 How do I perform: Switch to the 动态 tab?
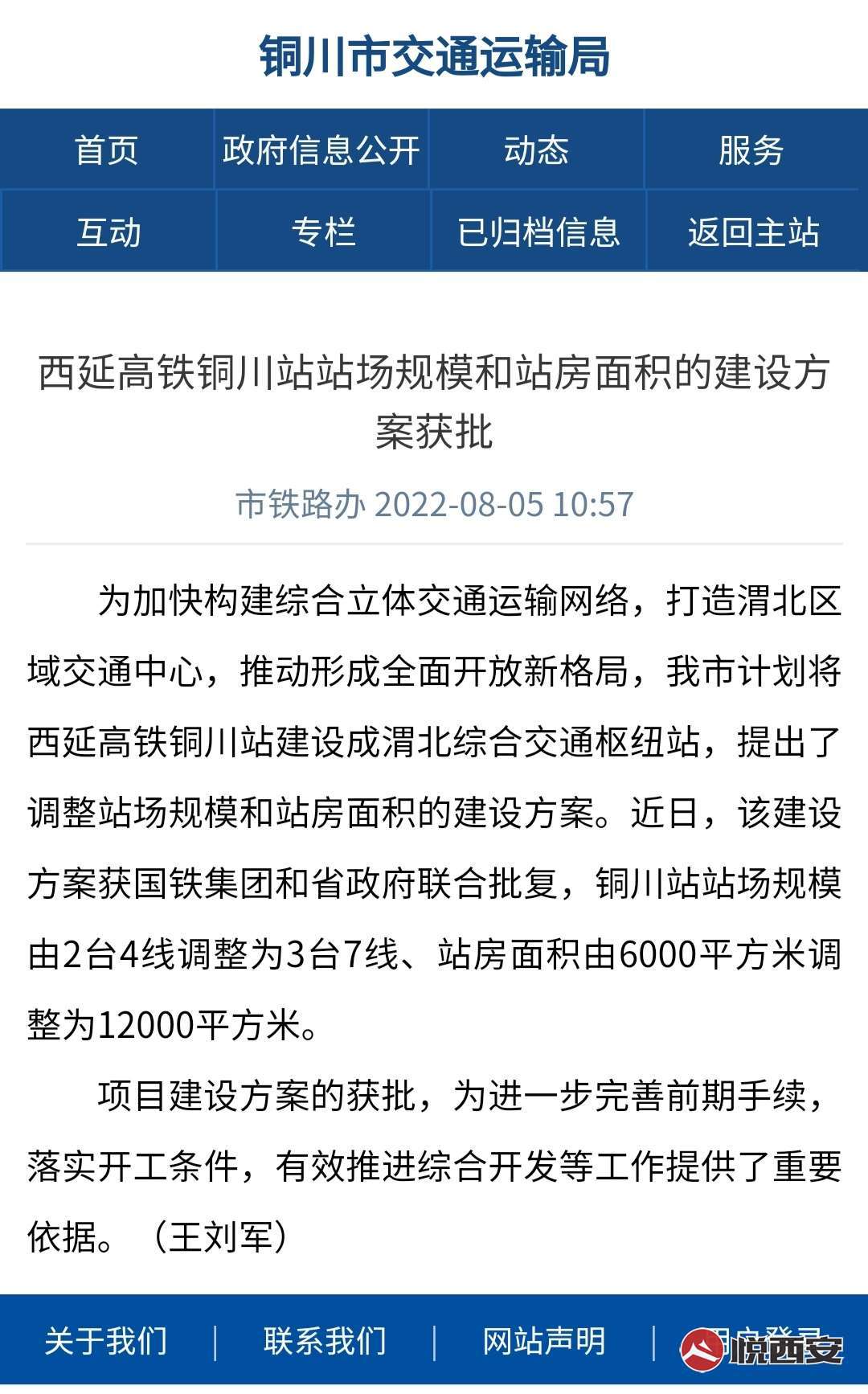(x=536, y=150)
